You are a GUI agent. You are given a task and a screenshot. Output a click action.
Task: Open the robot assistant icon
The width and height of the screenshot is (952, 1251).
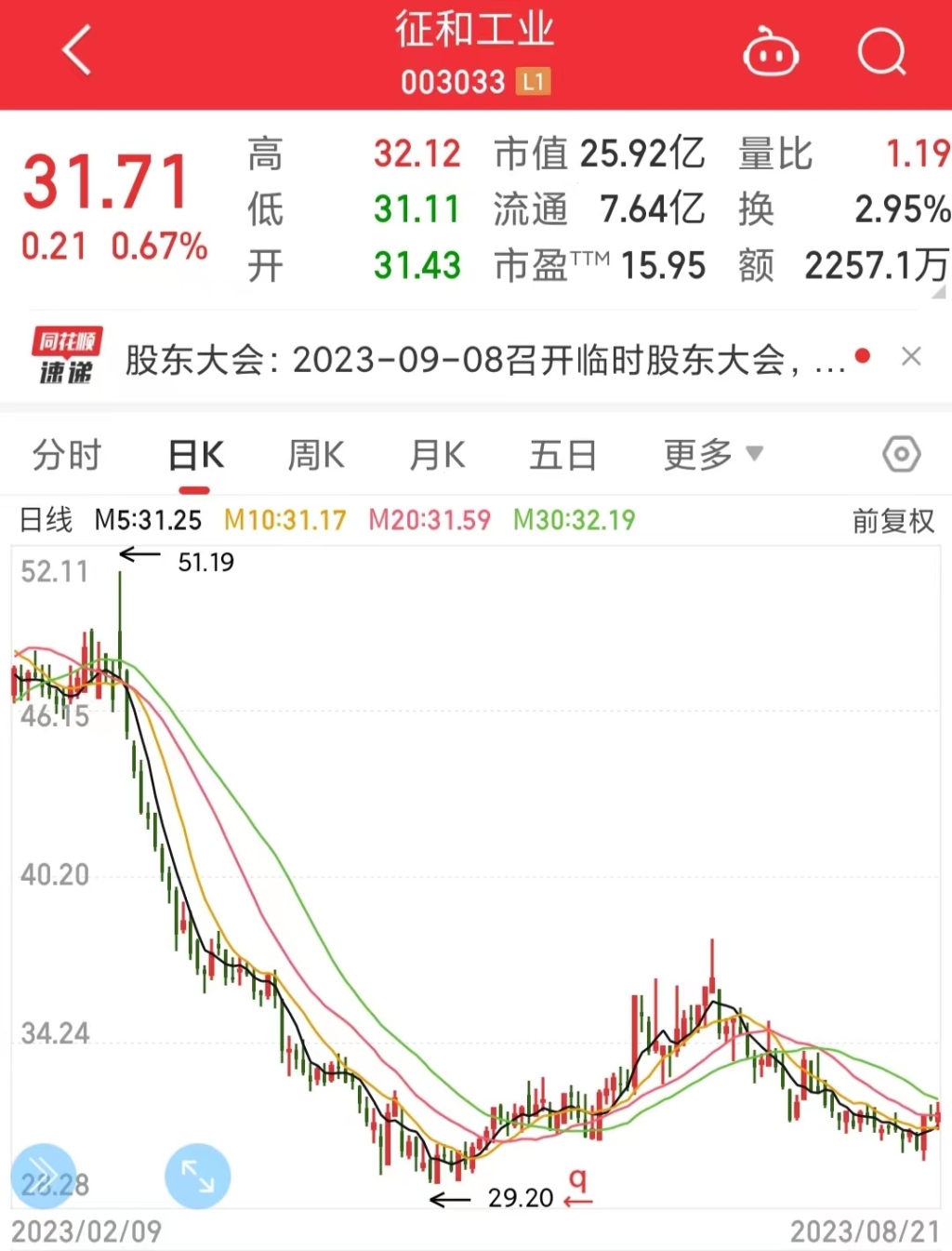coord(771,52)
